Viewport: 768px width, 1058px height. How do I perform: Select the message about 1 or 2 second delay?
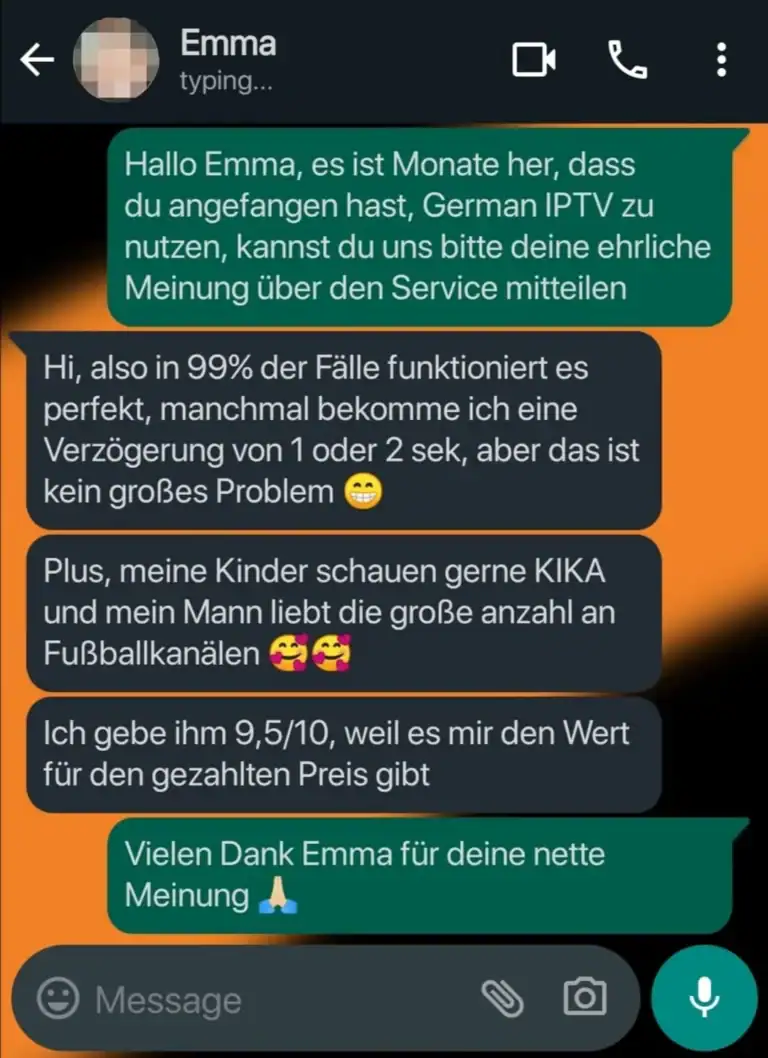coord(340,429)
